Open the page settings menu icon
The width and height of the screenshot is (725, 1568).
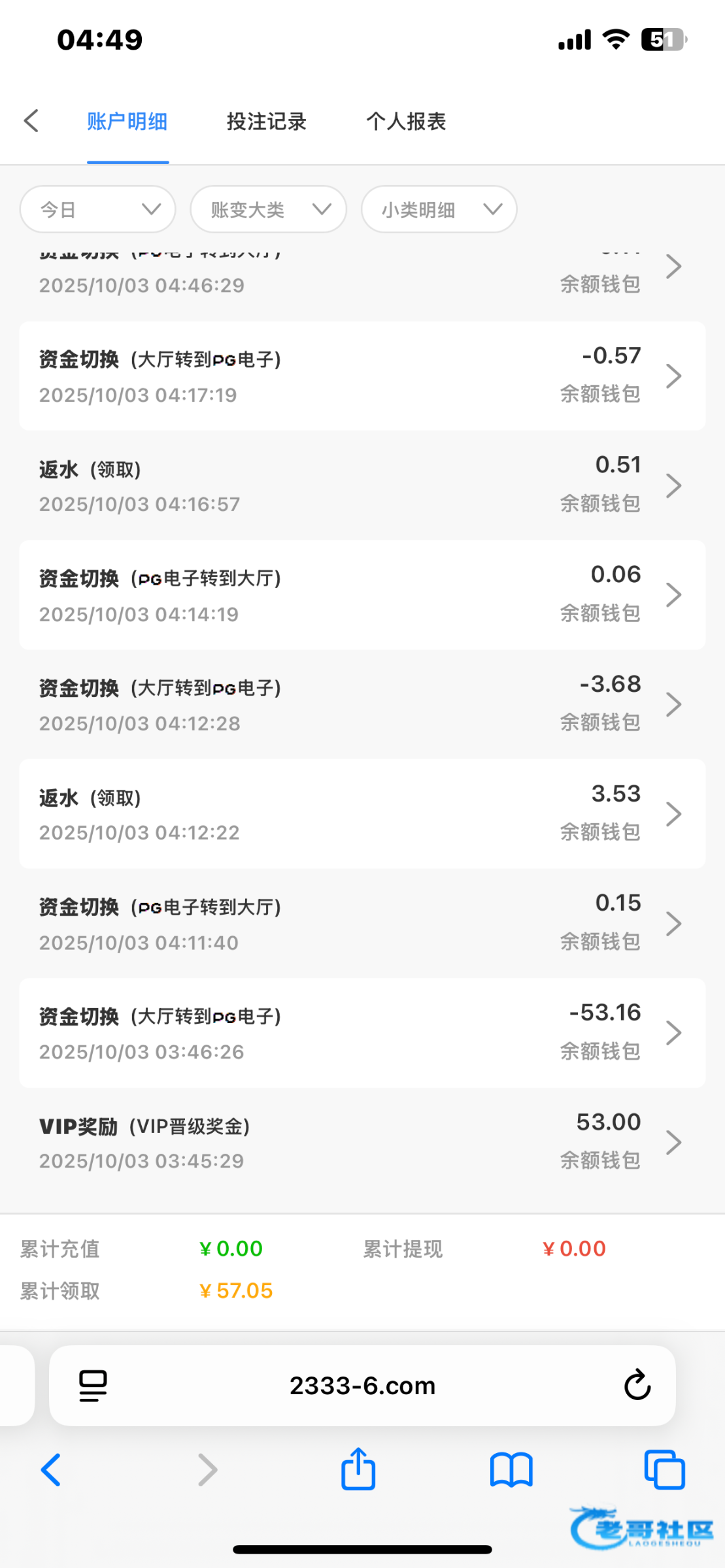(93, 1386)
